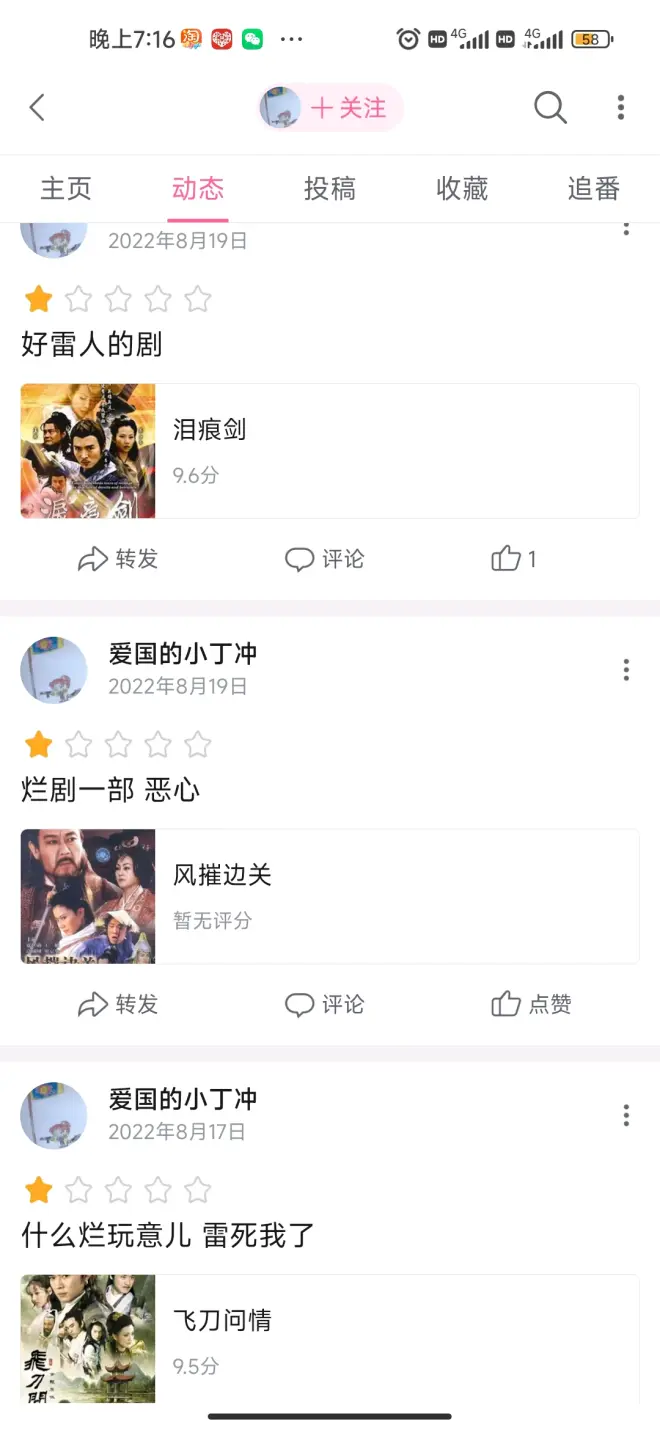This screenshot has width=660, height=1430.
Task: Follow this user with the 关注 button
Action: coord(347,108)
